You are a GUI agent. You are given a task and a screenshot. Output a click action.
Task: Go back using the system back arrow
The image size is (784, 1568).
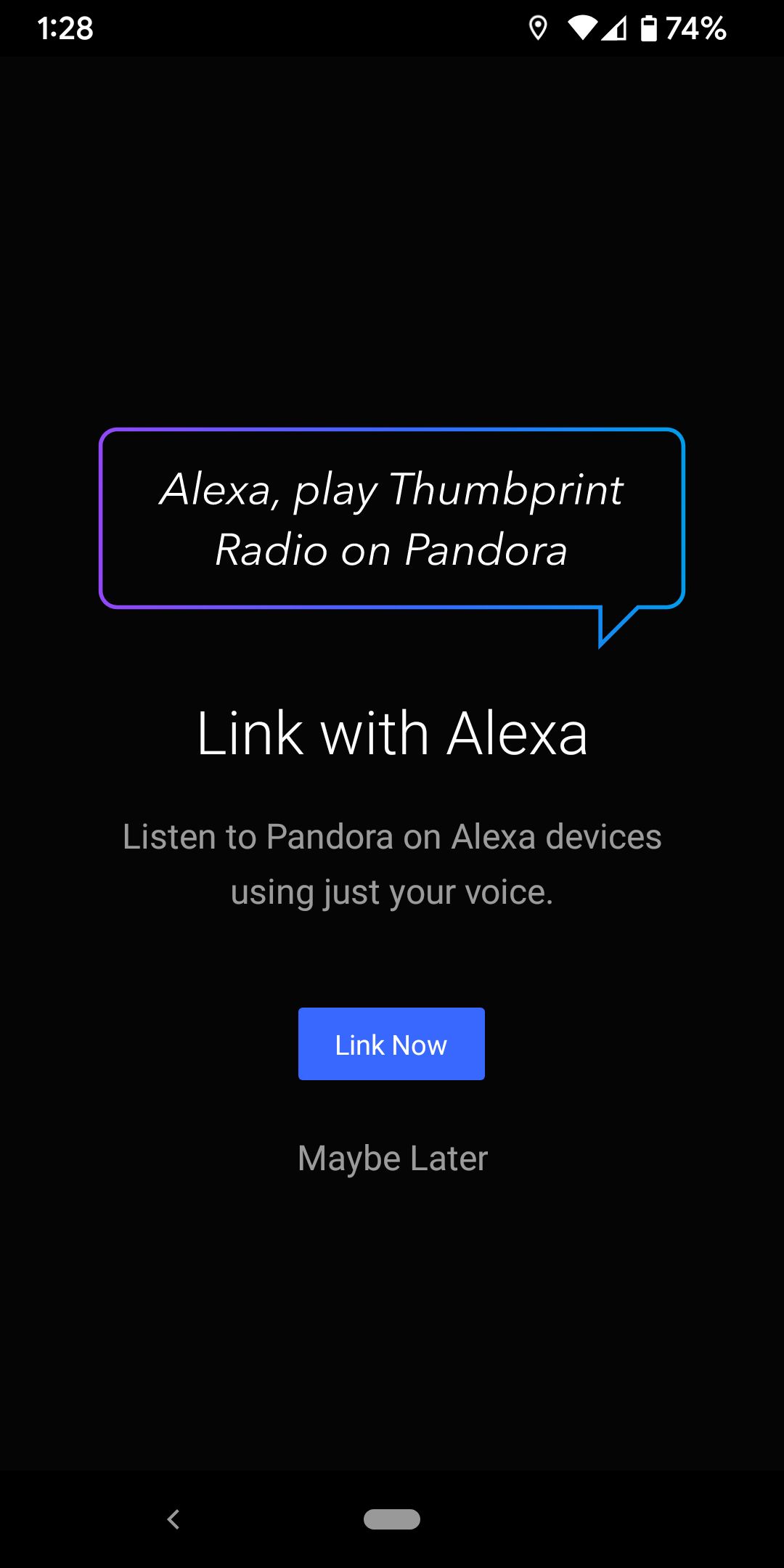point(173,1519)
